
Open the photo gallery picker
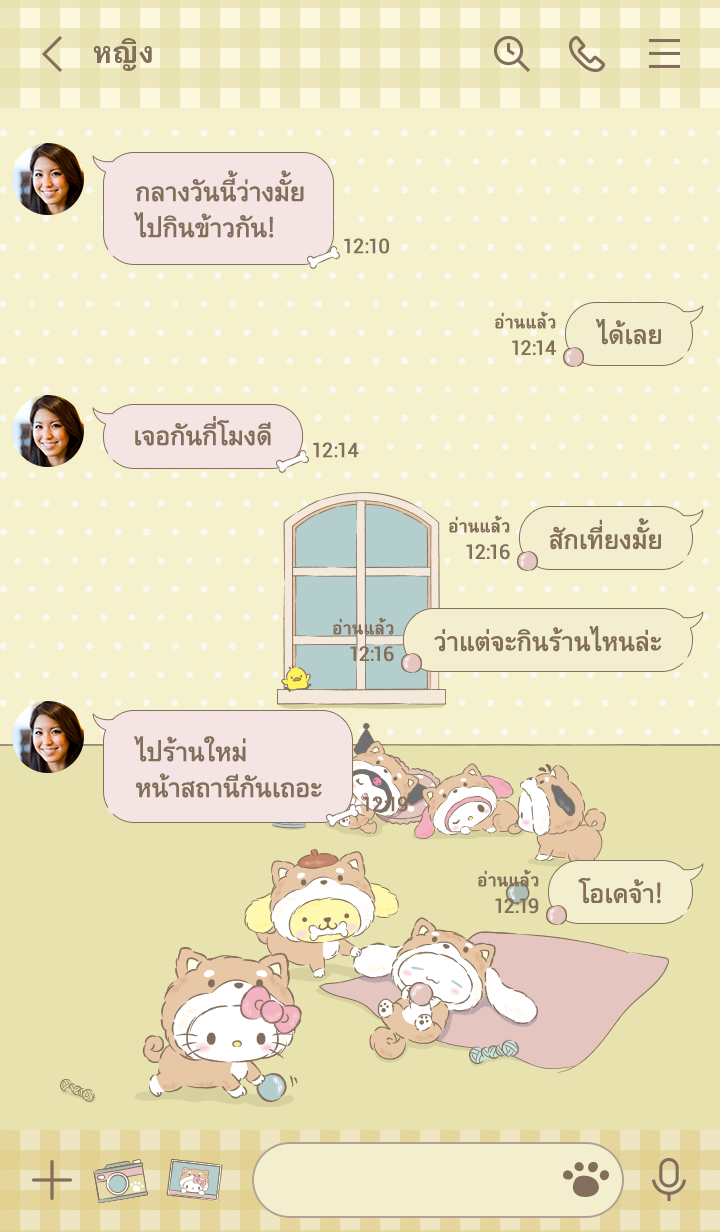194,1180
